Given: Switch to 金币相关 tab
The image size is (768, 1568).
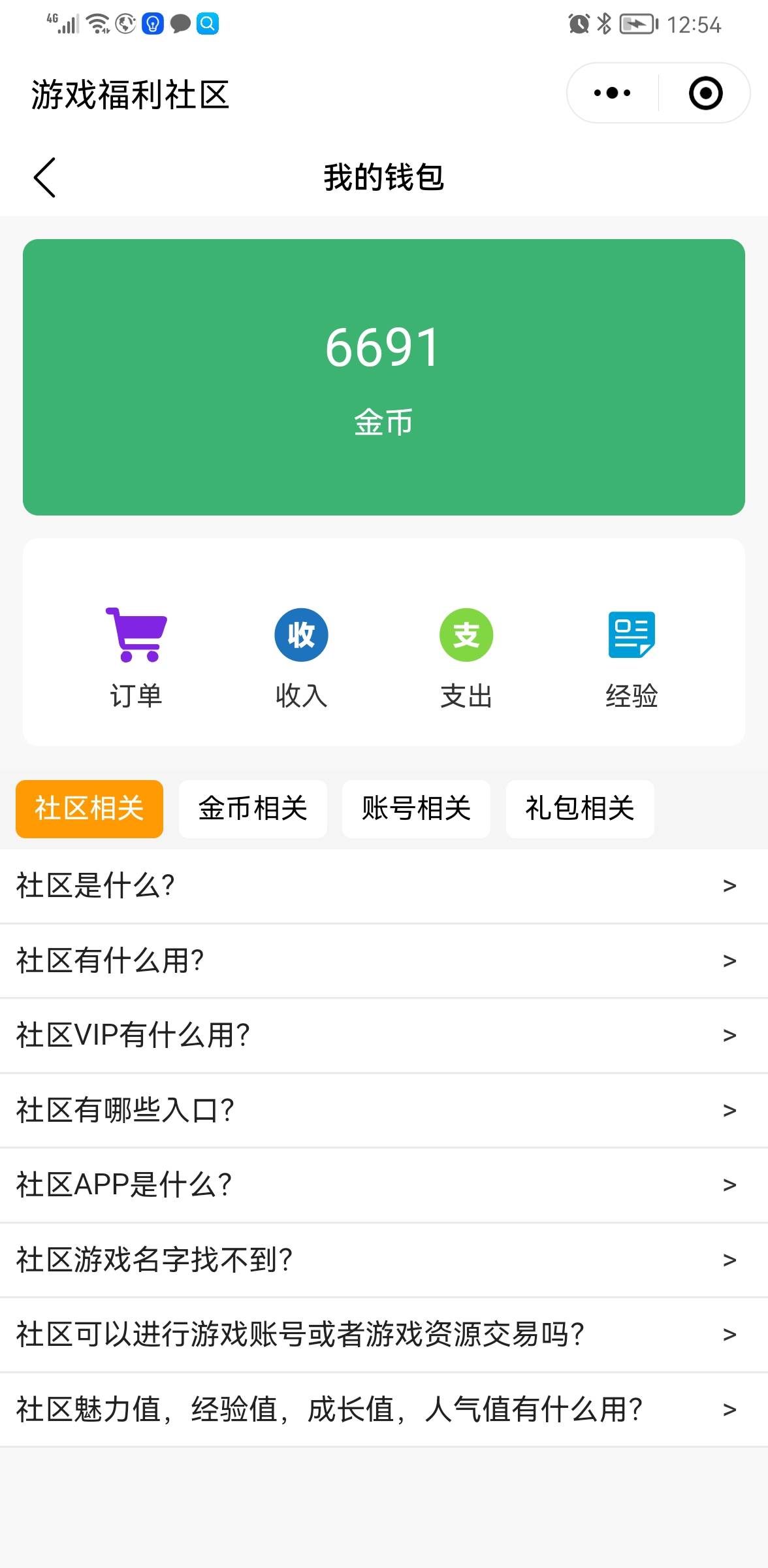Looking at the screenshot, I should (x=253, y=809).
